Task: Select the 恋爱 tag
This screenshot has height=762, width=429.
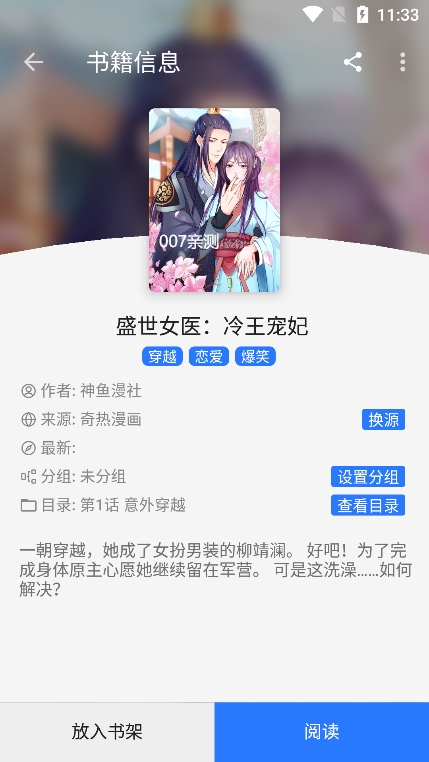Action: [x=209, y=356]
